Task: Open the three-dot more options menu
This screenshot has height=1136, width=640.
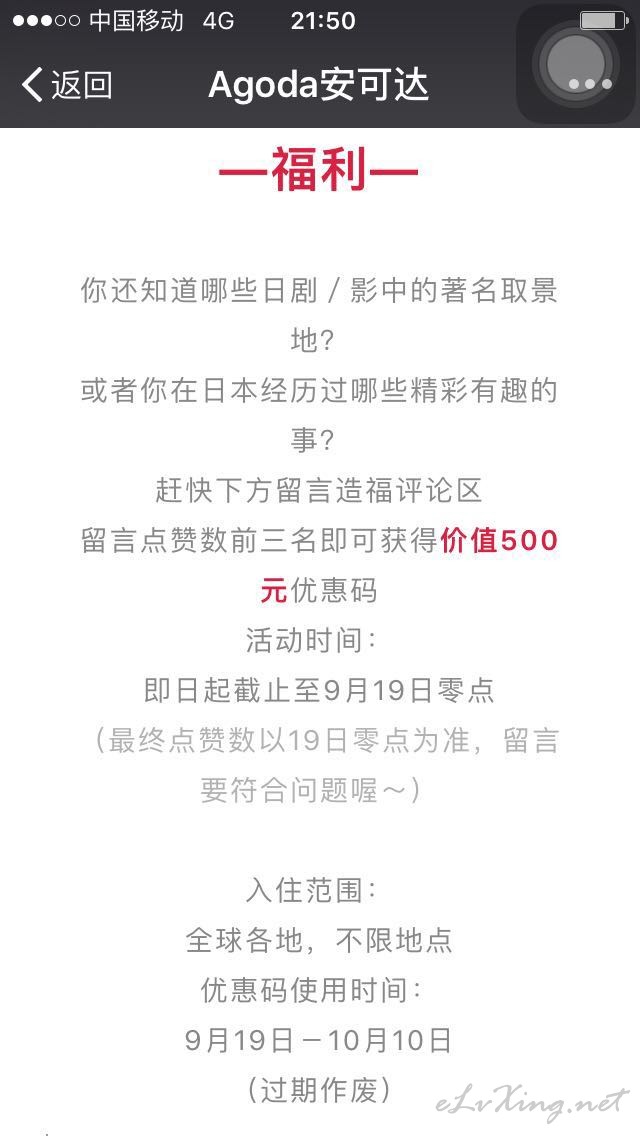Action: pos(590,84)
